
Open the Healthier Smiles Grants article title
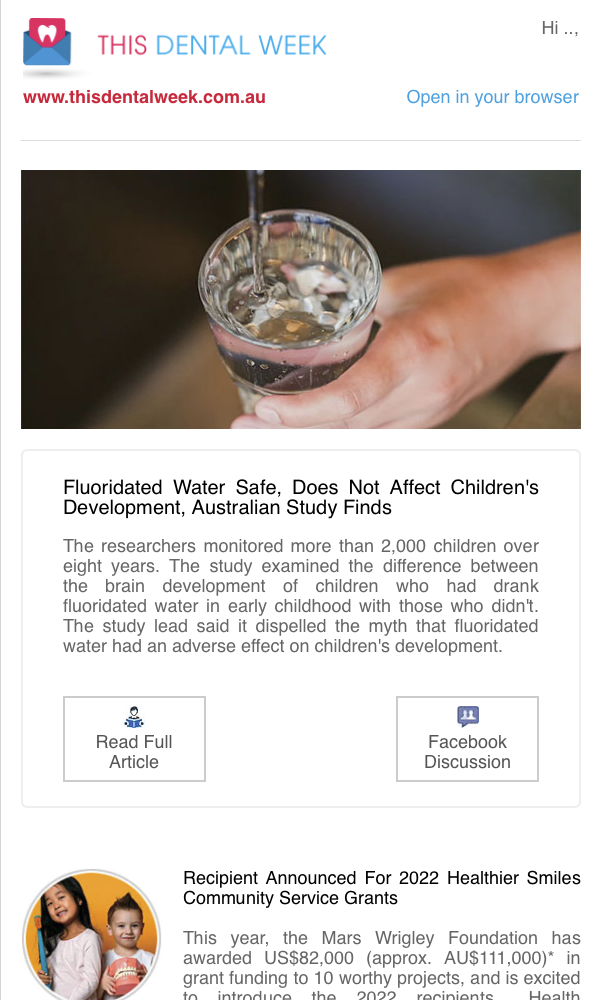click(381, 888)
